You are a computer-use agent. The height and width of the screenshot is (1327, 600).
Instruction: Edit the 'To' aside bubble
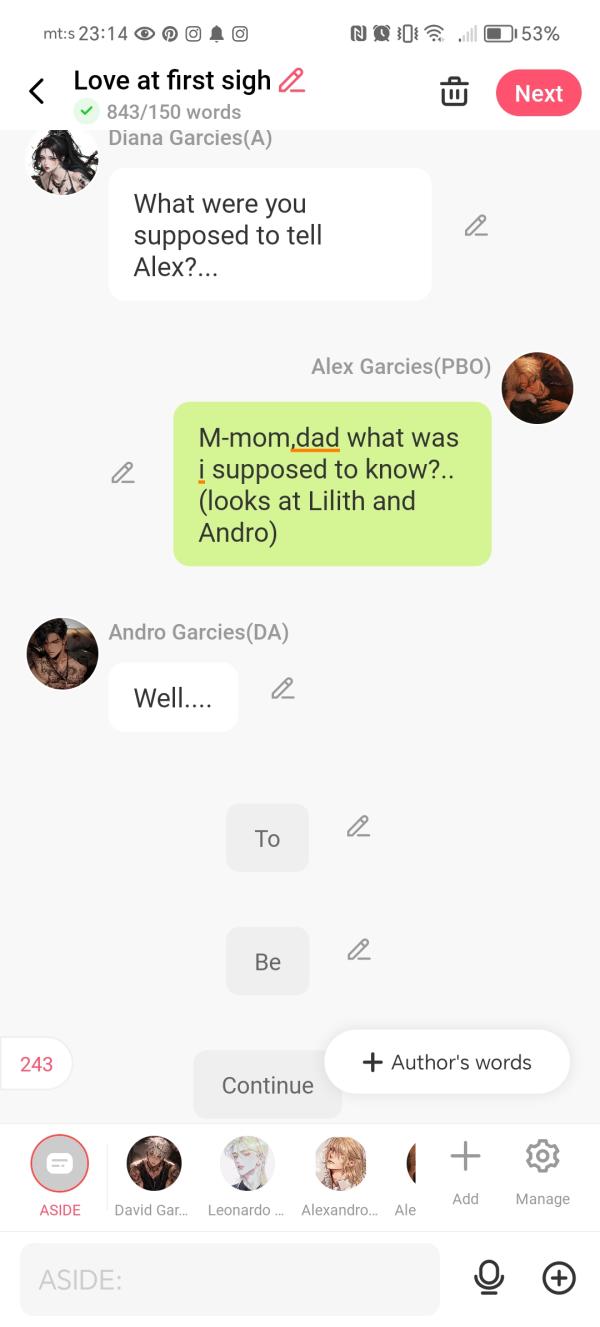[x=358, y=826]
